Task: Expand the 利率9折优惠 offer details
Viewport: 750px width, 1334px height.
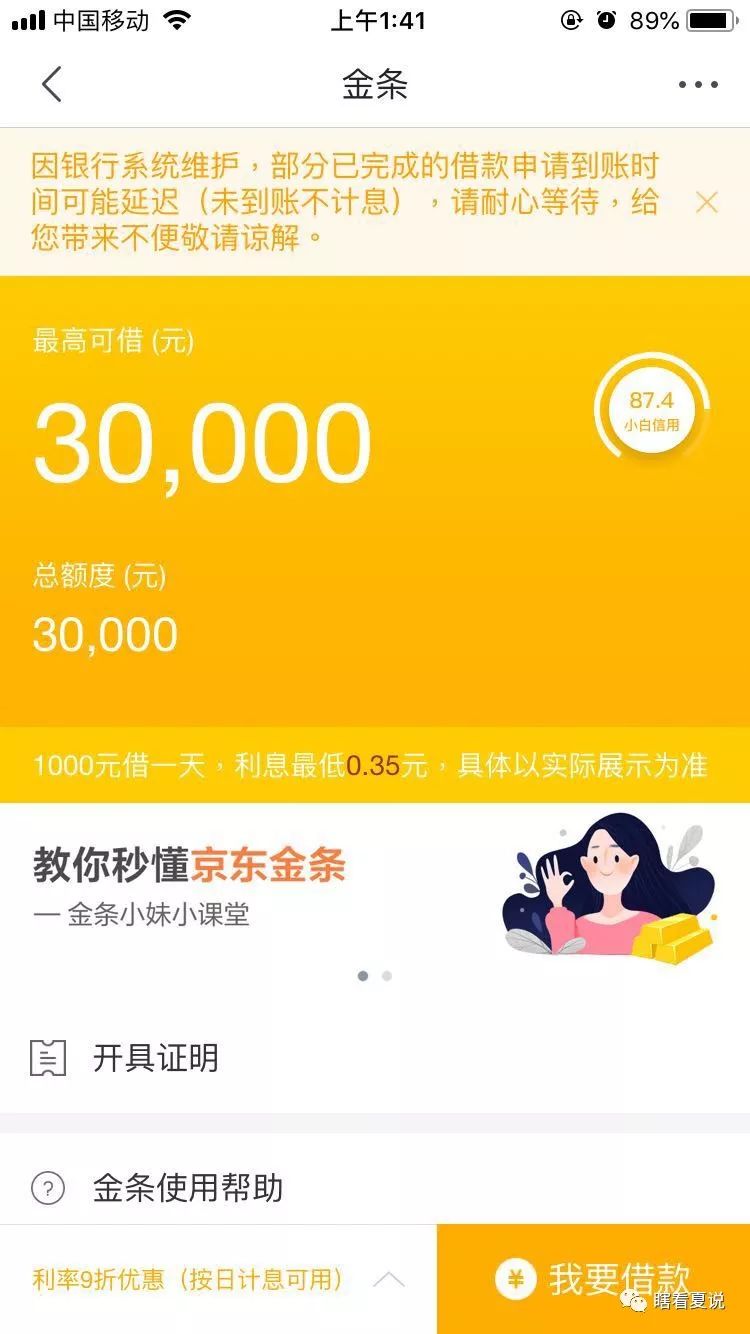Action: click(388, 1279)
